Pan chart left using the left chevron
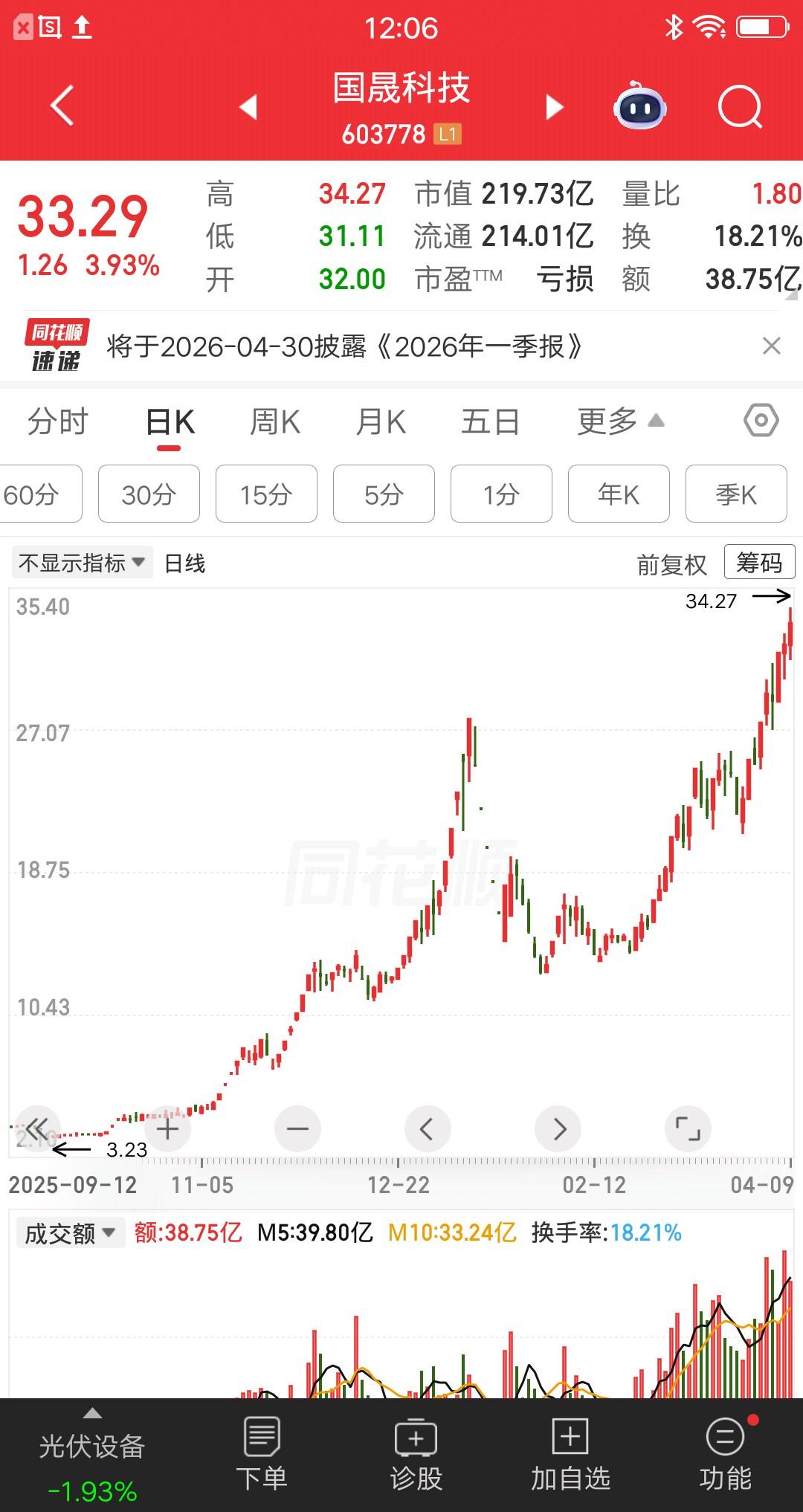Screen dimensions: 803x1512 pos(428,1128)
